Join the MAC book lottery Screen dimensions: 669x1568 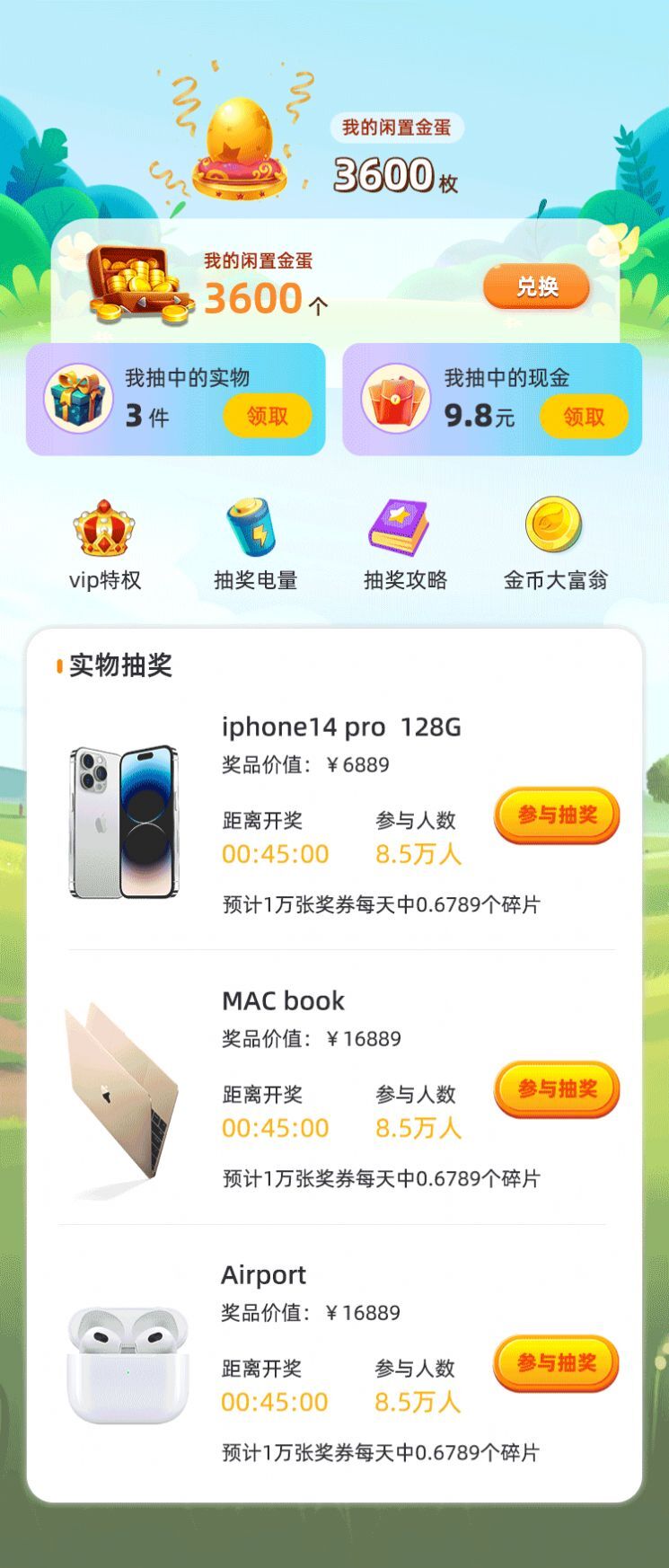point(557,1089)
